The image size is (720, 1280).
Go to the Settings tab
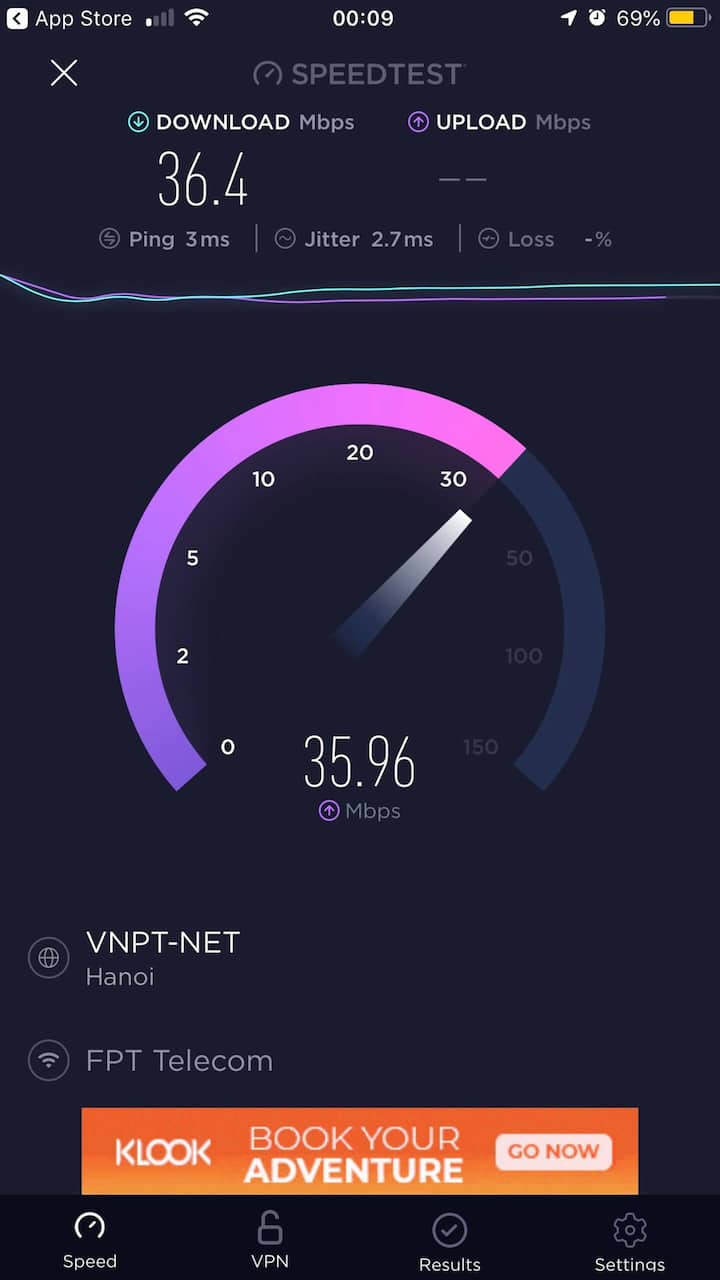(629, 1241)
